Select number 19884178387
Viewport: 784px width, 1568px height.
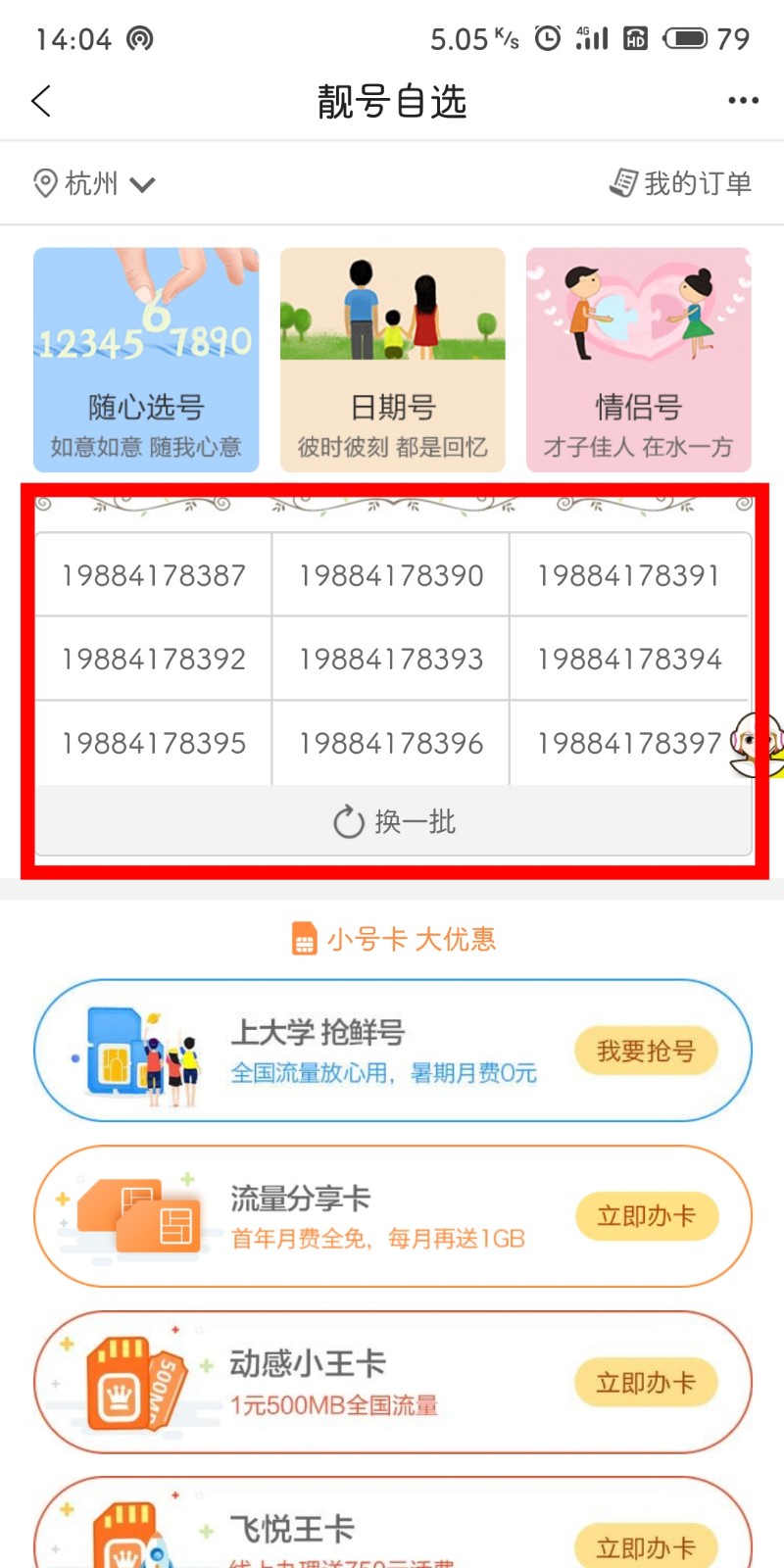[x=154, y=575]
